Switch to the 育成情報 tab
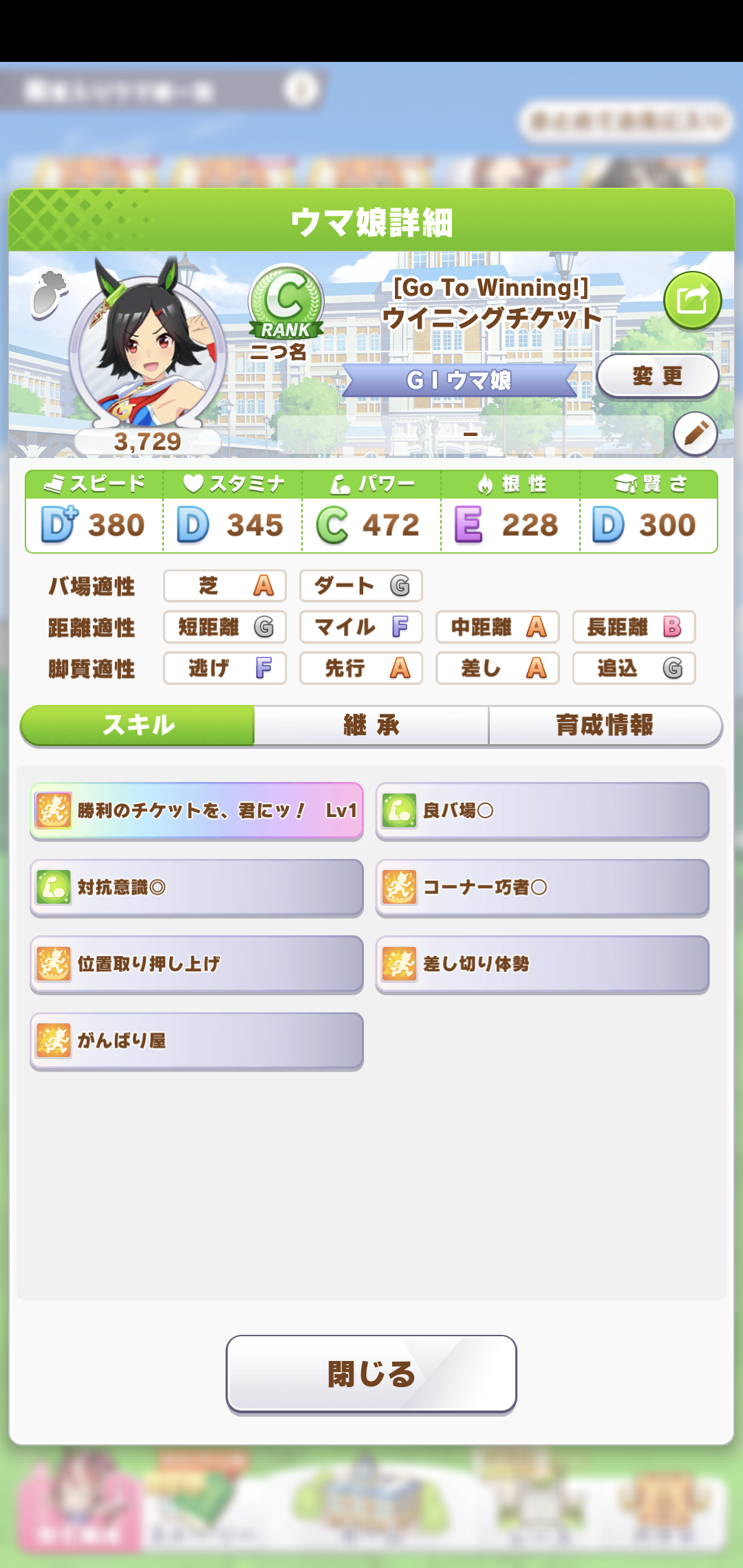 (605, 726)
